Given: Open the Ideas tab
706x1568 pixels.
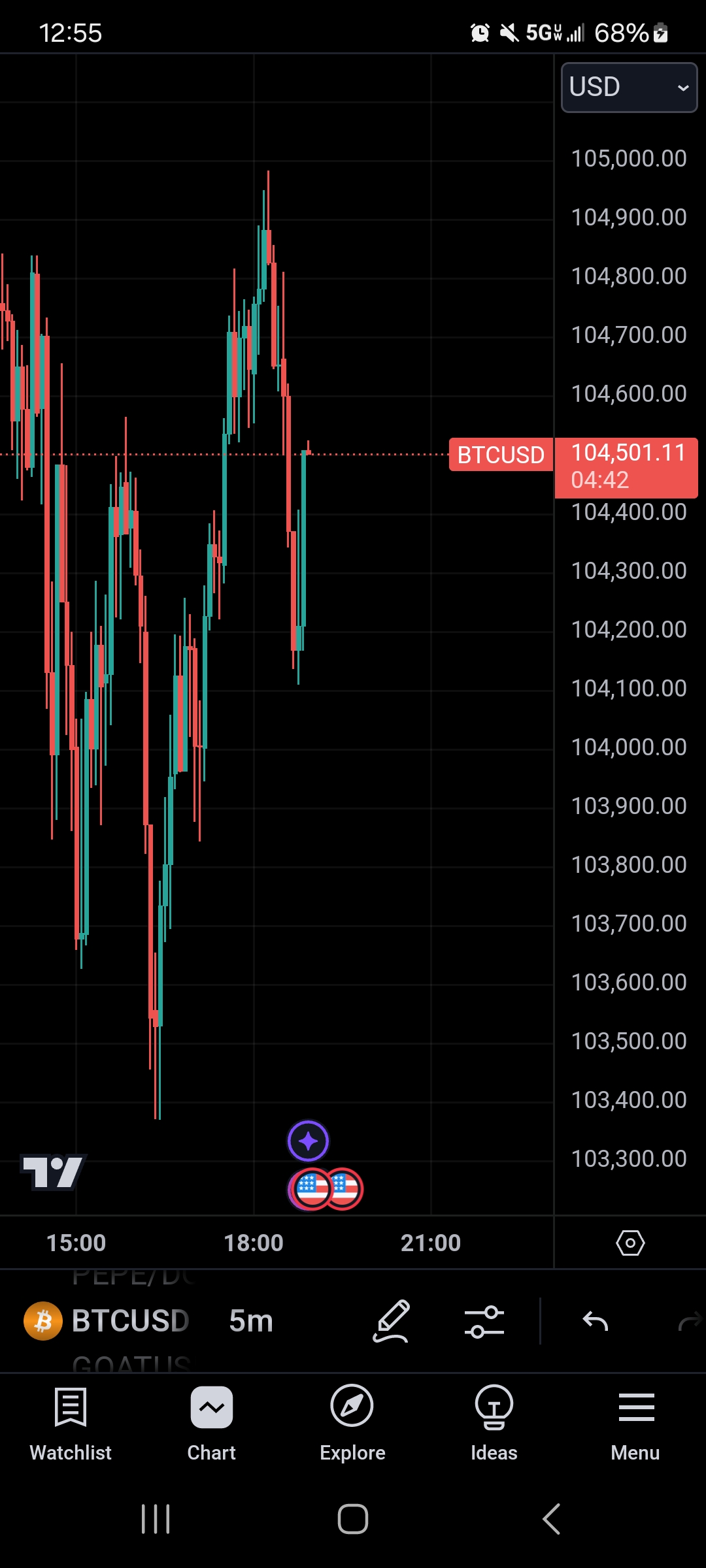Looking at the screenshot, I should click(x=494, y=1424).
